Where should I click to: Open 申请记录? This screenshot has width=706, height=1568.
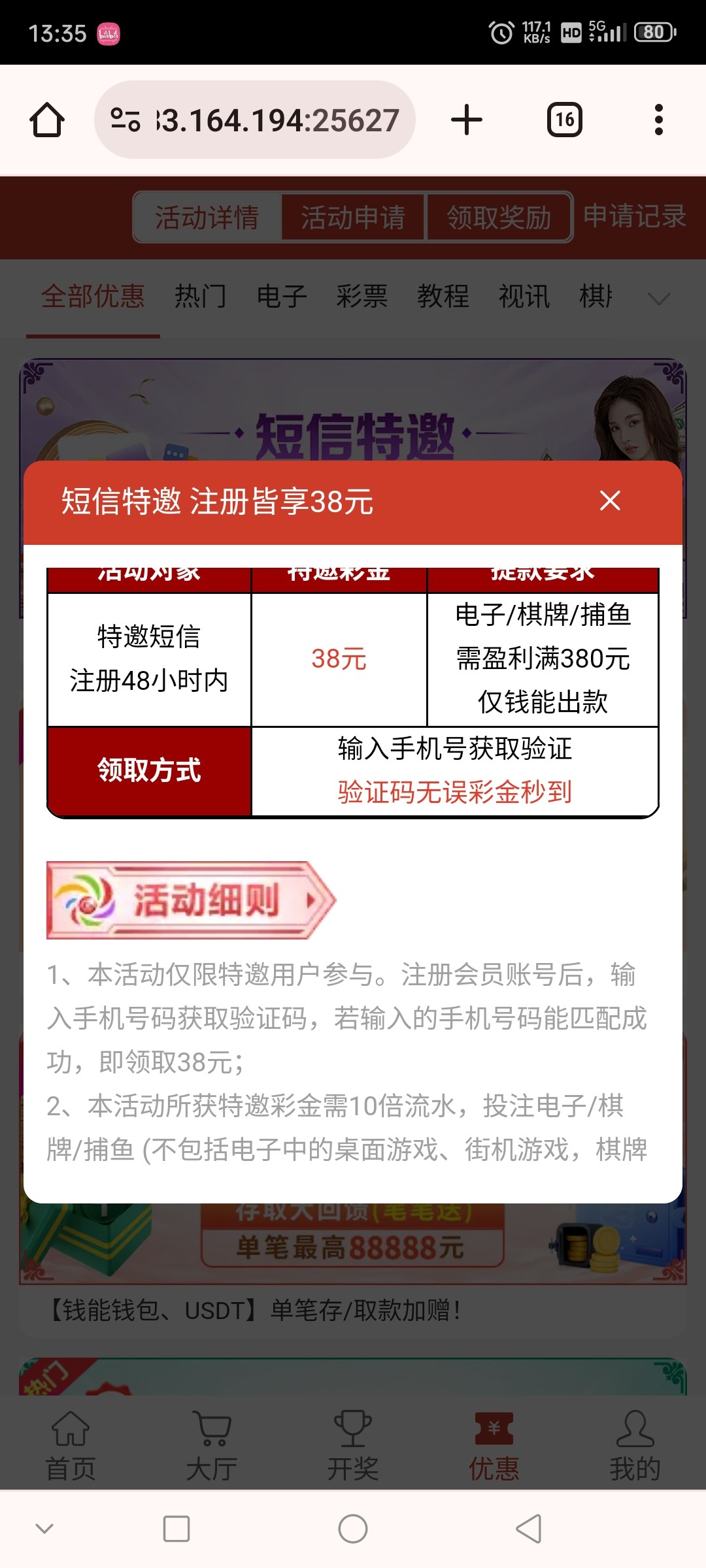pos(635,216)
